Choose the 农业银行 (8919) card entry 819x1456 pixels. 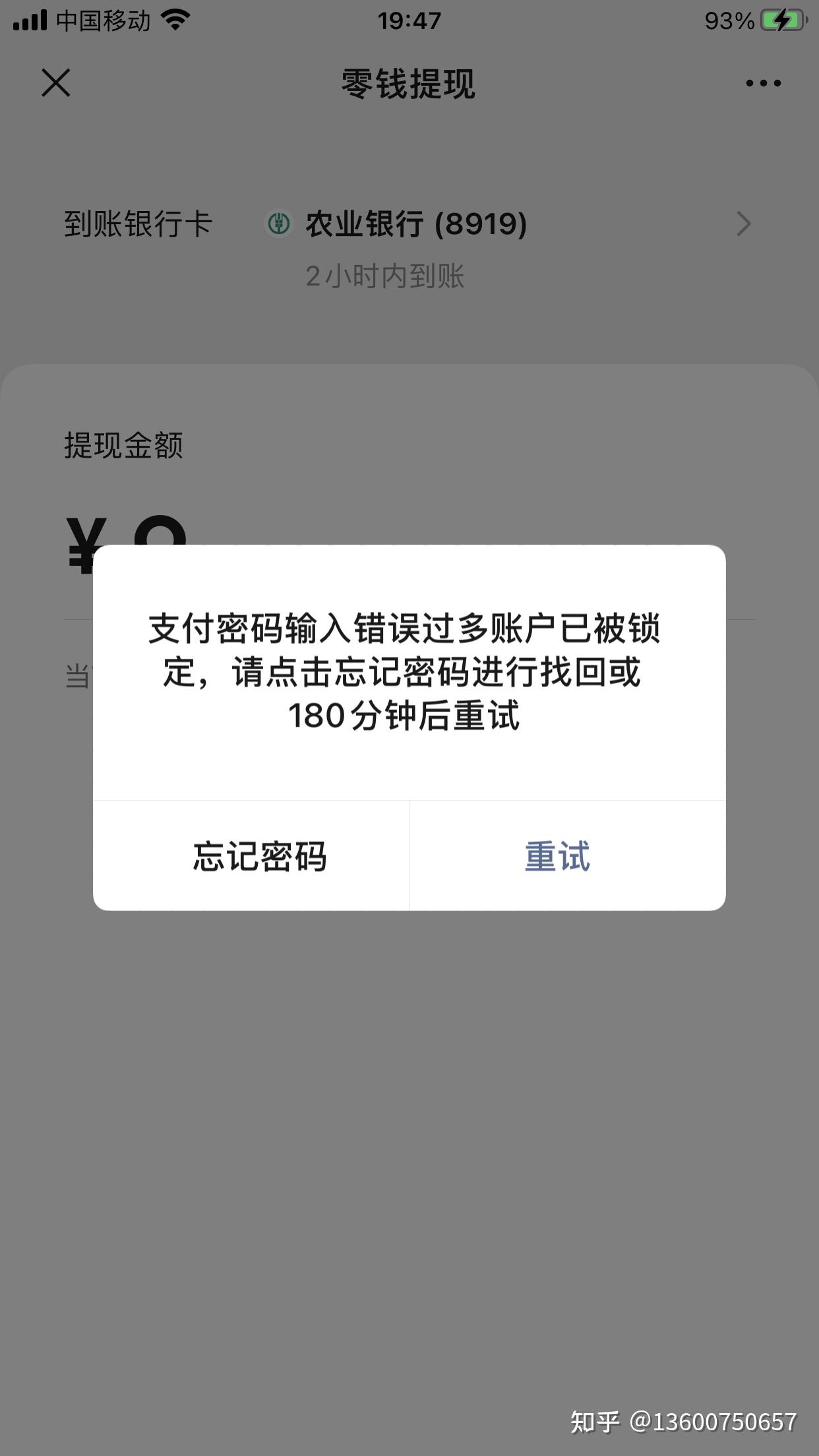point(415,224)
